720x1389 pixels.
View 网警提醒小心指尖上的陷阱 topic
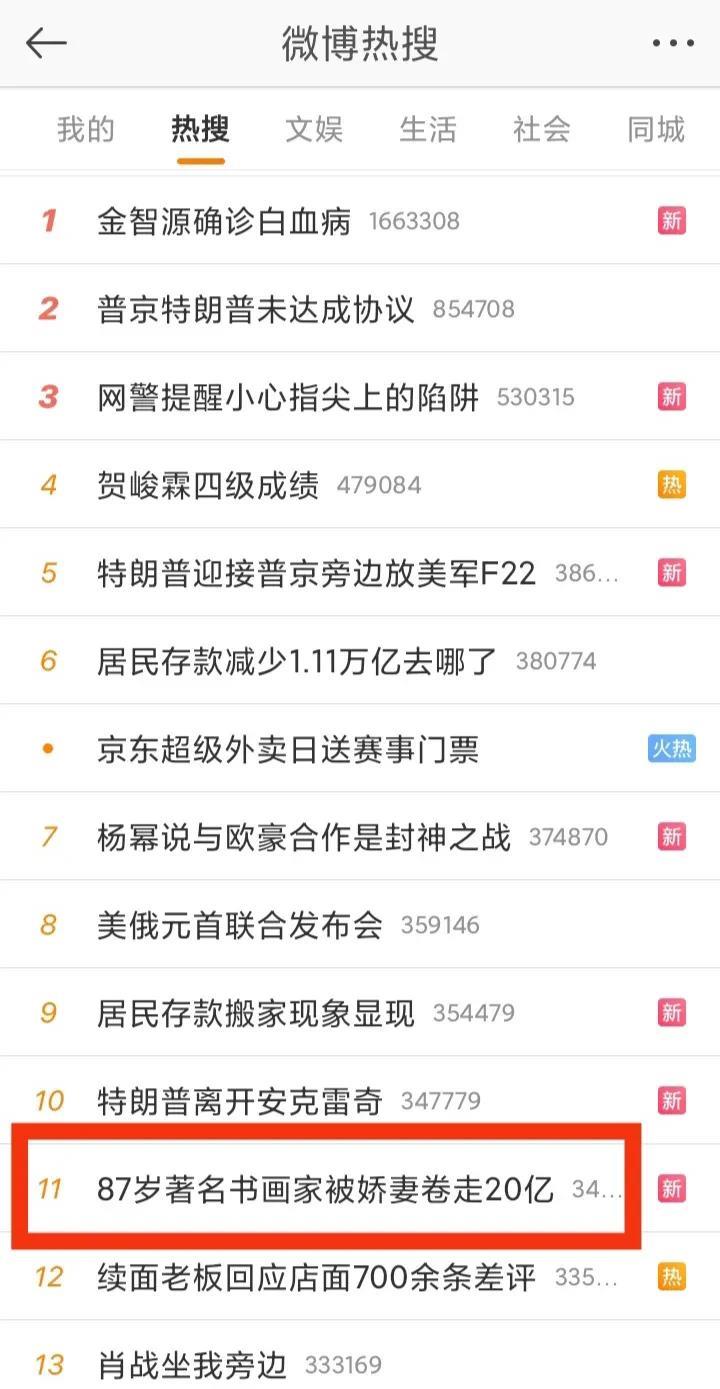(360, 397)
